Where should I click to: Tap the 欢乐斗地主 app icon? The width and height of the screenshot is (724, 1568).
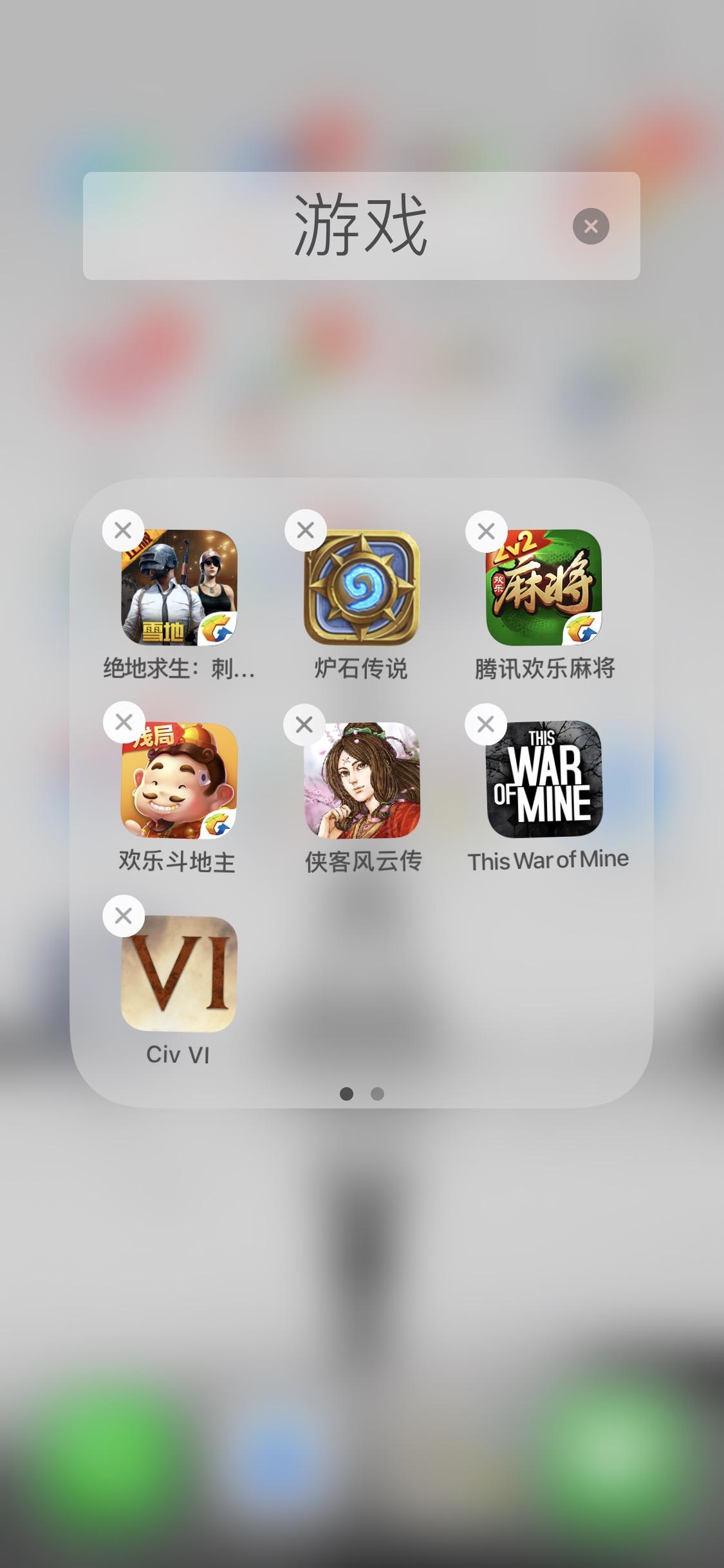coord(180,780)
